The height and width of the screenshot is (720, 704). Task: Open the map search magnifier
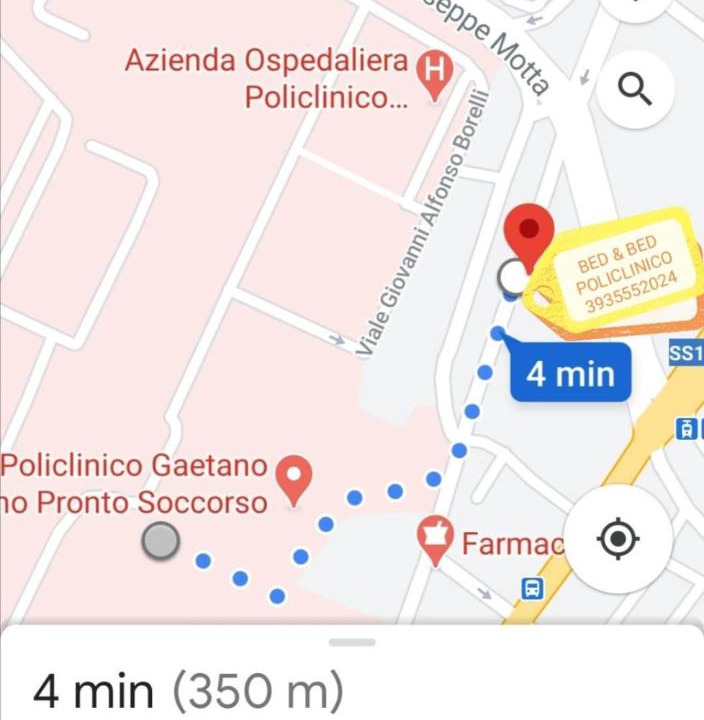click(635, 89)
